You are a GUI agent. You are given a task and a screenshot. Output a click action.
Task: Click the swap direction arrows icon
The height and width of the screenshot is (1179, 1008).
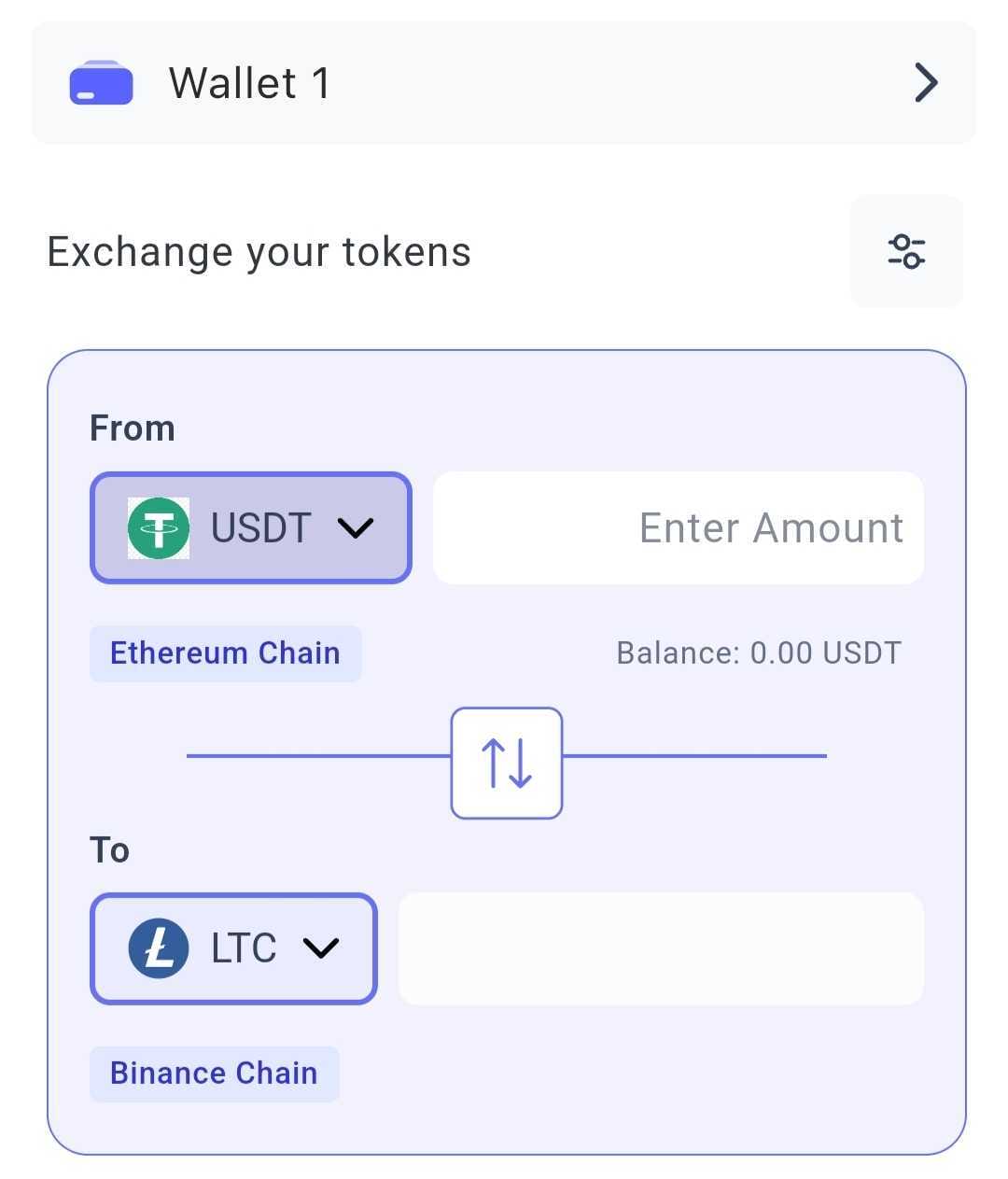(507, 762)
